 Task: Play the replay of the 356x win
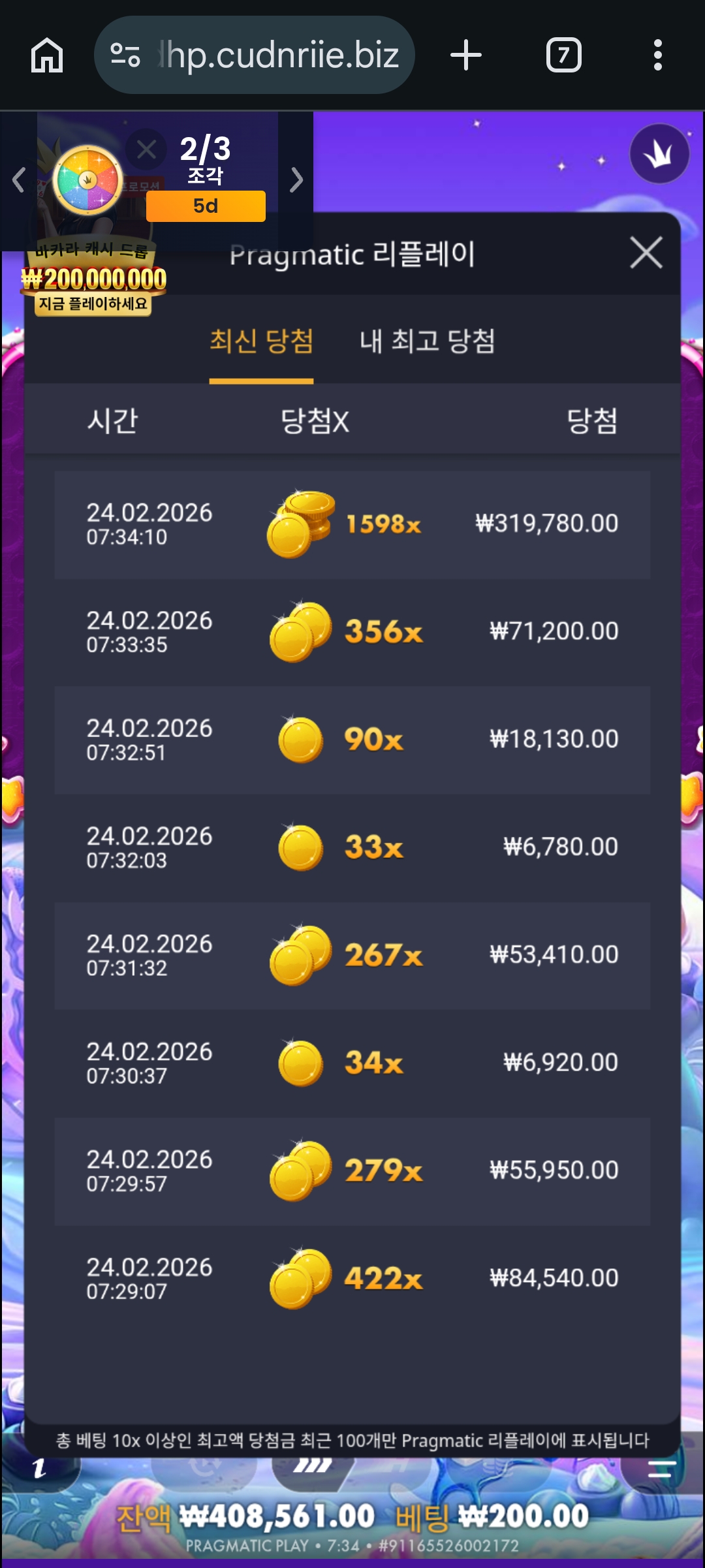click(x=352, y=632)
